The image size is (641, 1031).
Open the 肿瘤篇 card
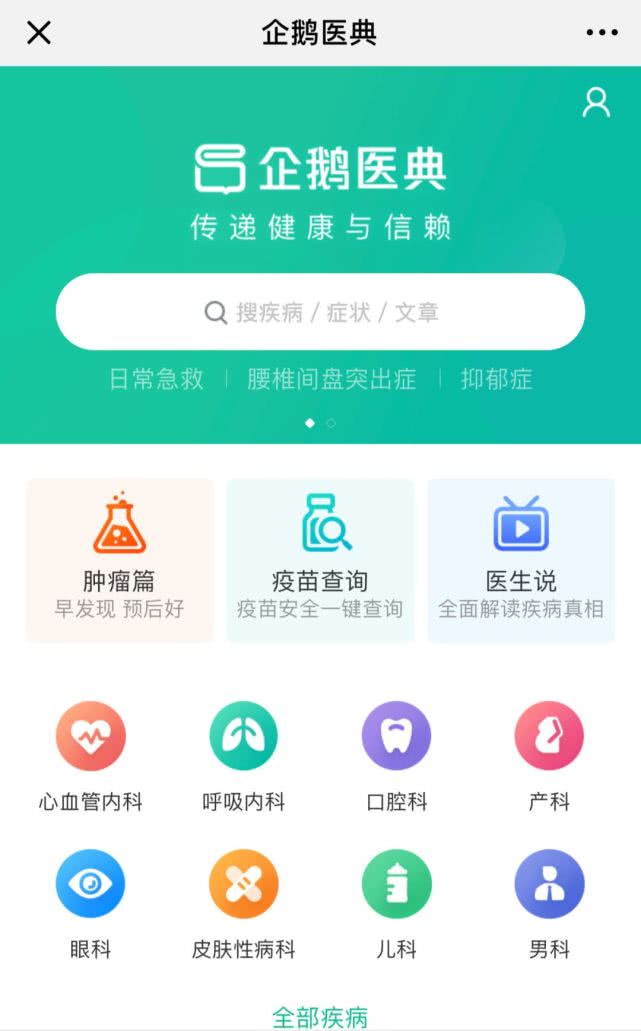click(120, 560)
